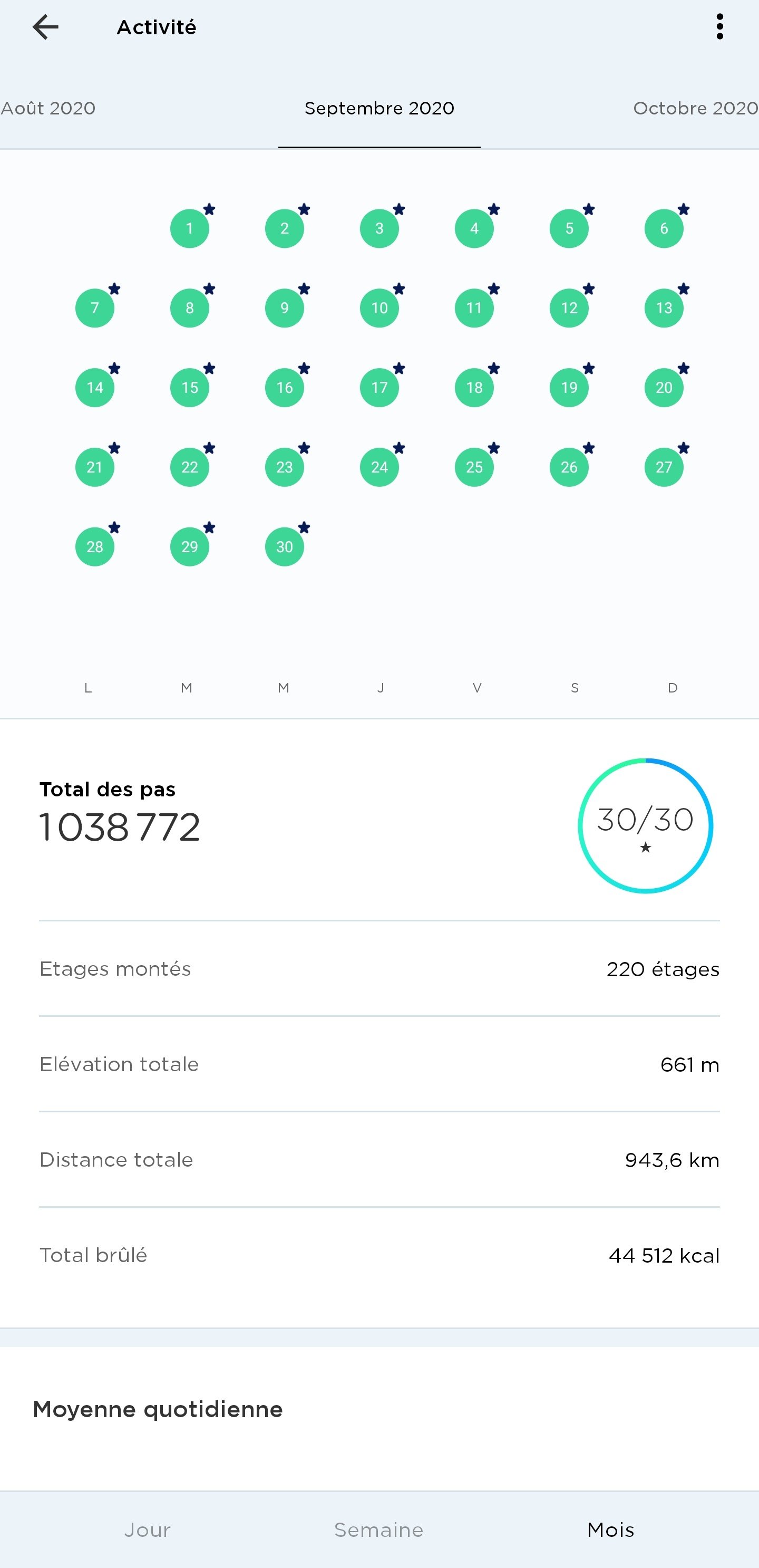
Task: Select day 24 in the calendar
Action: (x=379, y=467)
